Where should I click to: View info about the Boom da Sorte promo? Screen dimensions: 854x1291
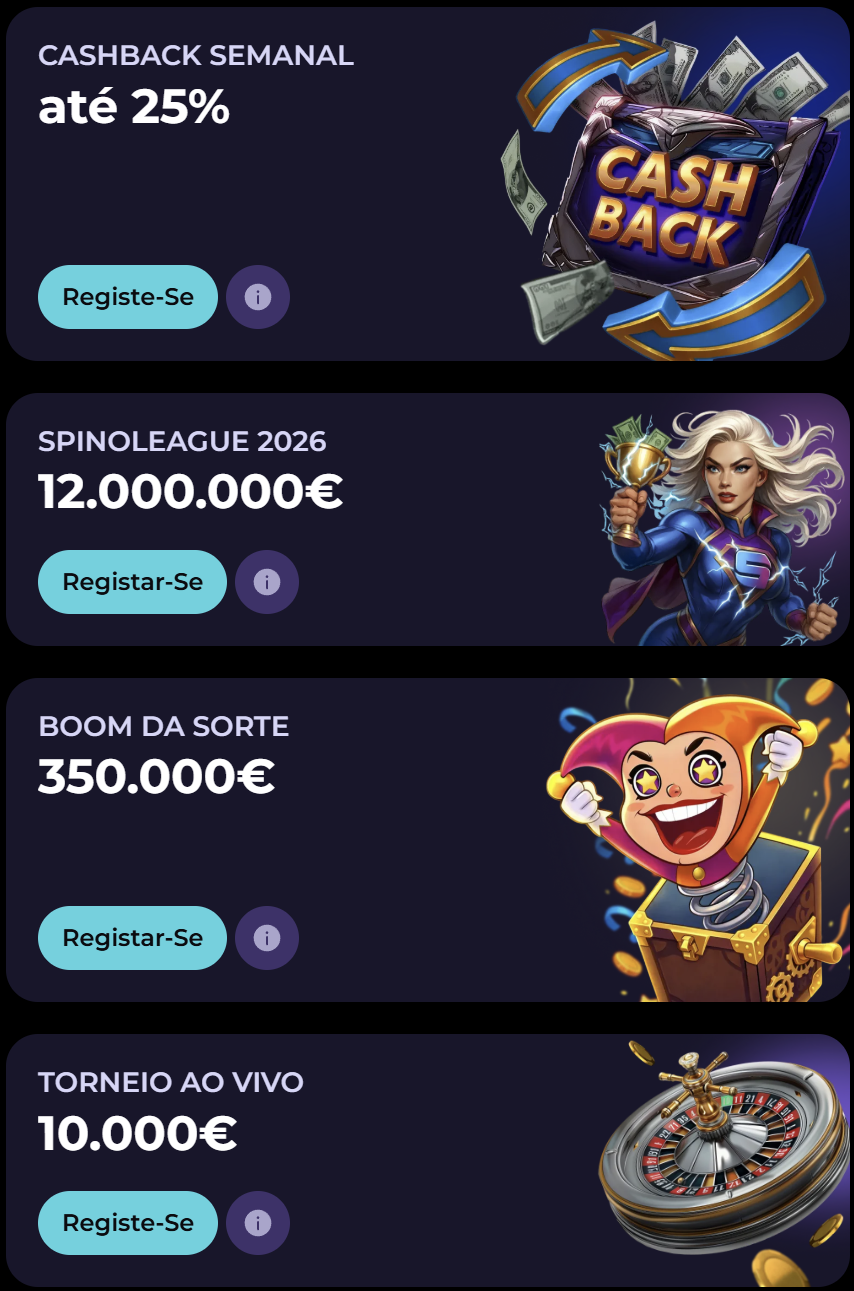[267, 938]
